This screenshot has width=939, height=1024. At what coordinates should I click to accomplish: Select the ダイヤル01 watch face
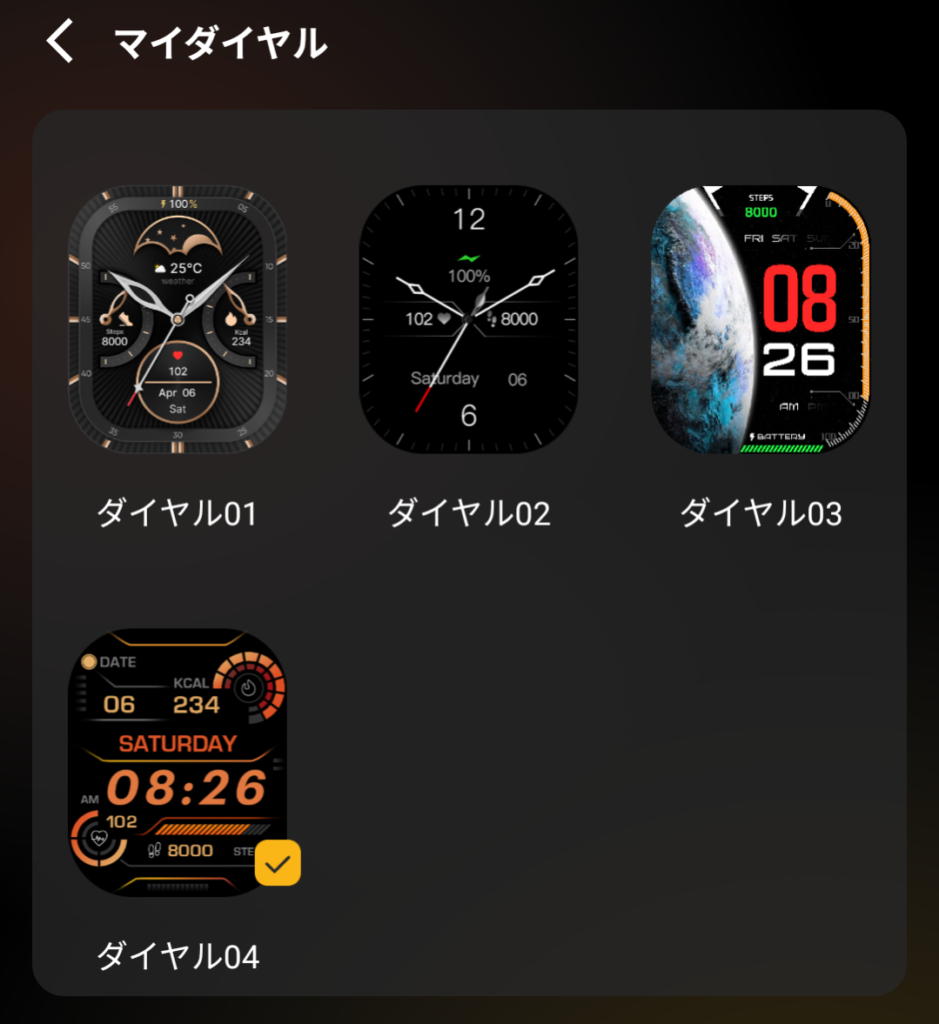tap(177, 320)
